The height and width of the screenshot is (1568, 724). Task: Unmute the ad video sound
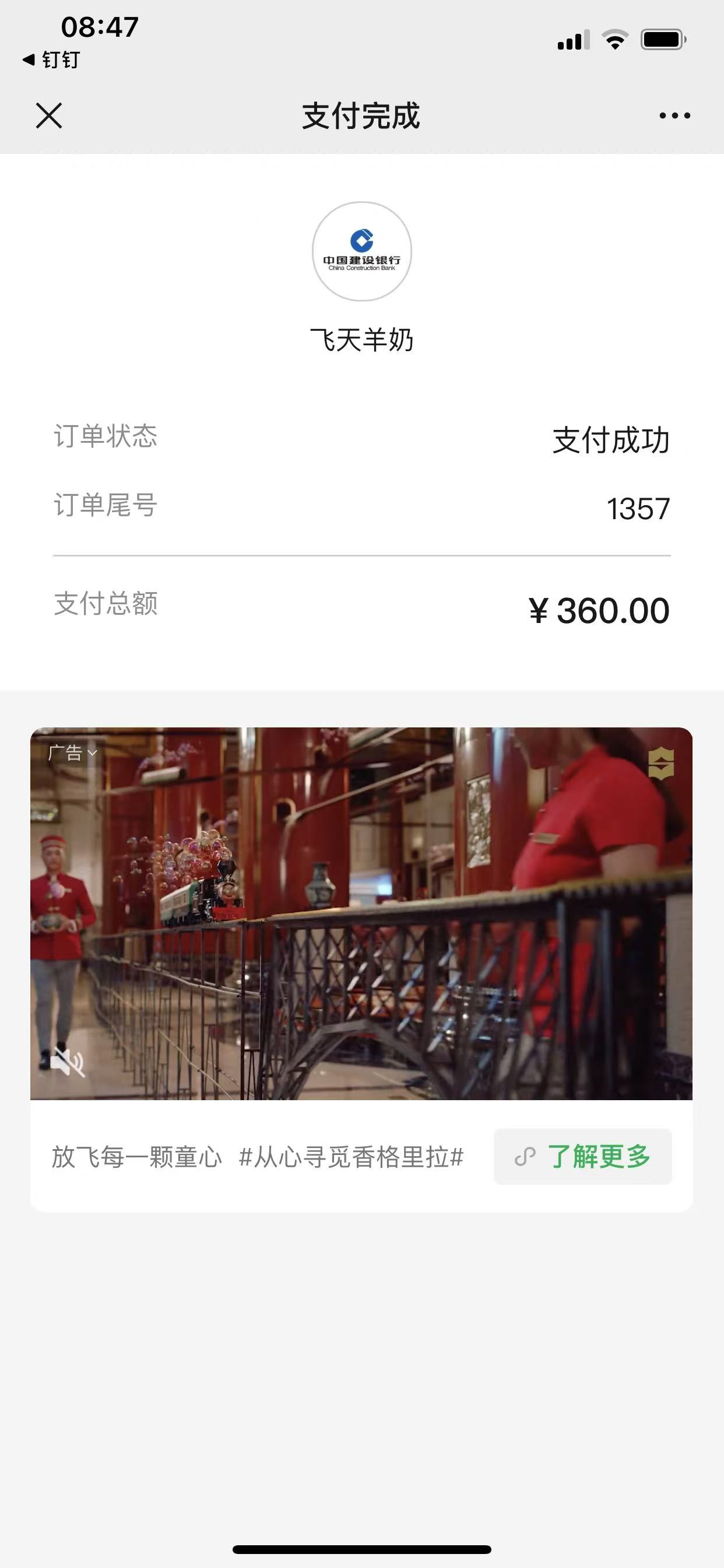pyautogui.click(x=68, y=1062)
